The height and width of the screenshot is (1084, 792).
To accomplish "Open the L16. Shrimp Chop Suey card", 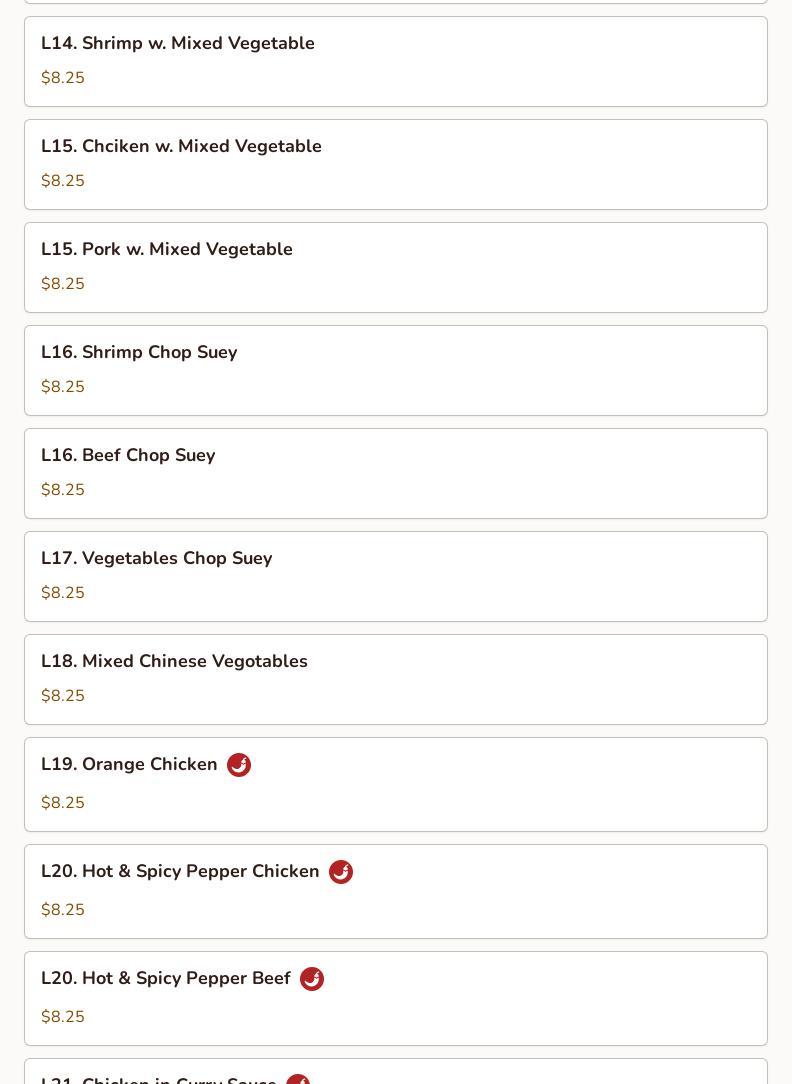I will 395,370.
